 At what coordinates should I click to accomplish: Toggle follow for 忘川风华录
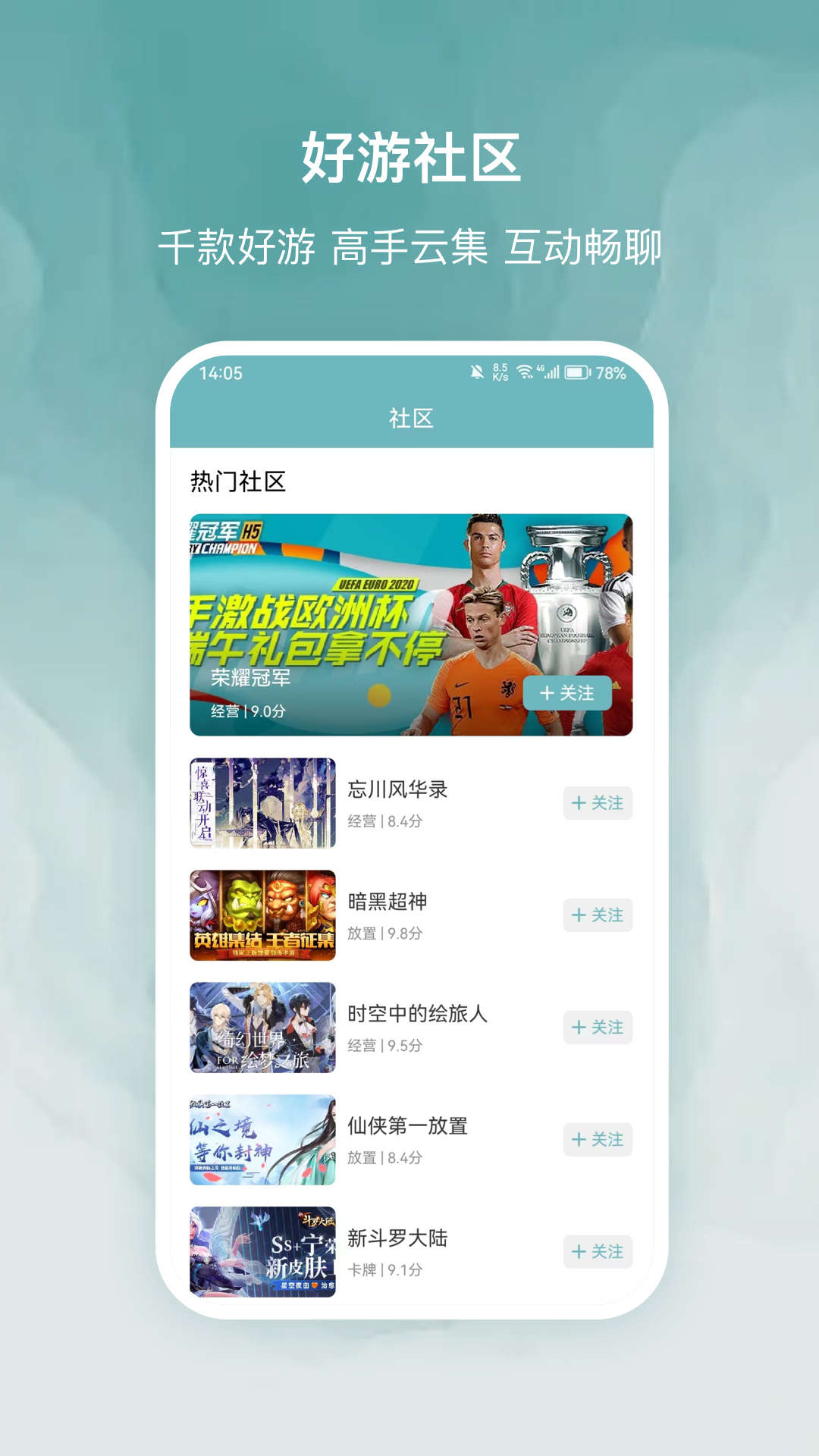598,801
